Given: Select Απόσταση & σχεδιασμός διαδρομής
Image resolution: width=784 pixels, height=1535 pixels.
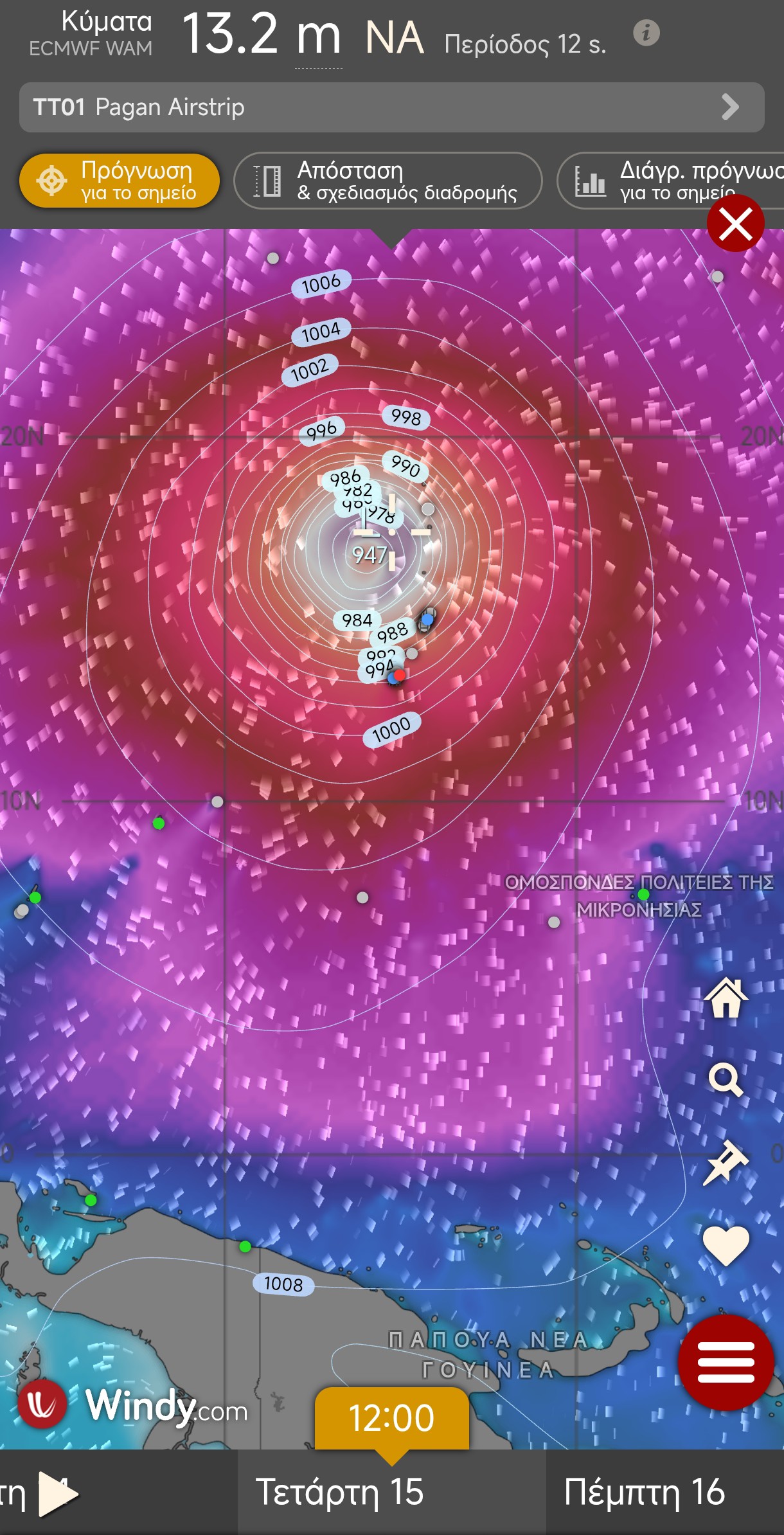Looking at the screenshot, I should pos(388,181).
